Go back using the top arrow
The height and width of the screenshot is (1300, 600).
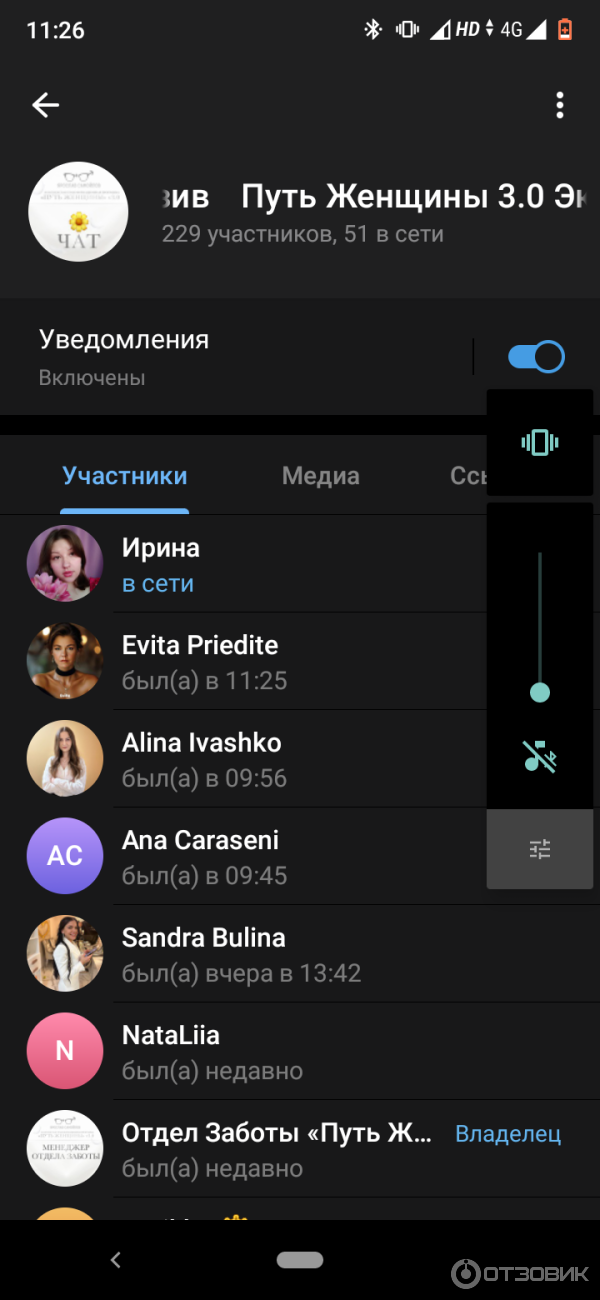(46, 105)
